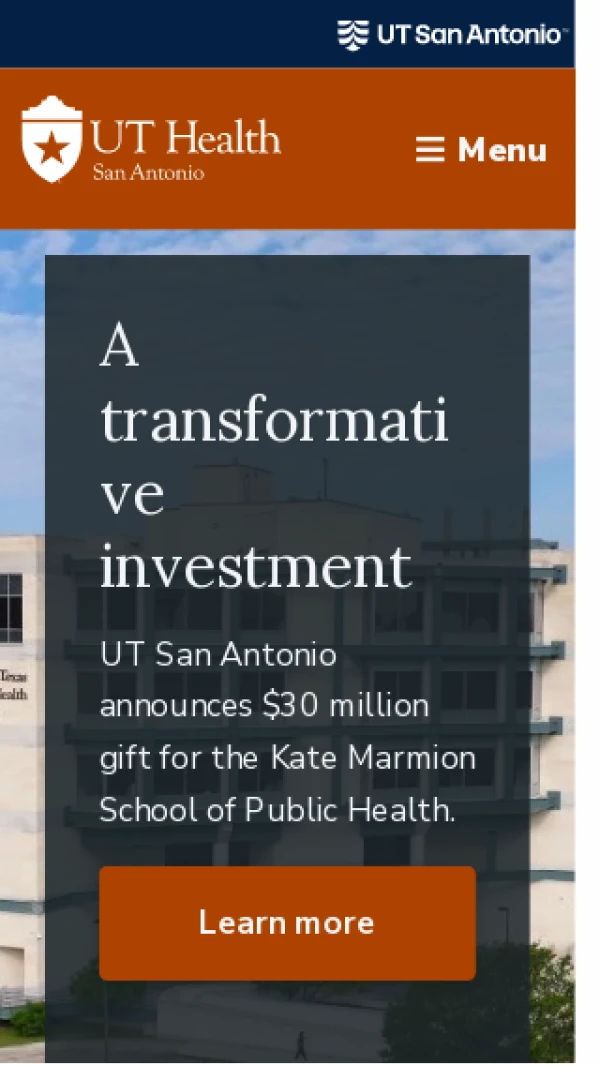Open the Menu navigation drawer
The image size is (600, 1065).
click(482, 150)
